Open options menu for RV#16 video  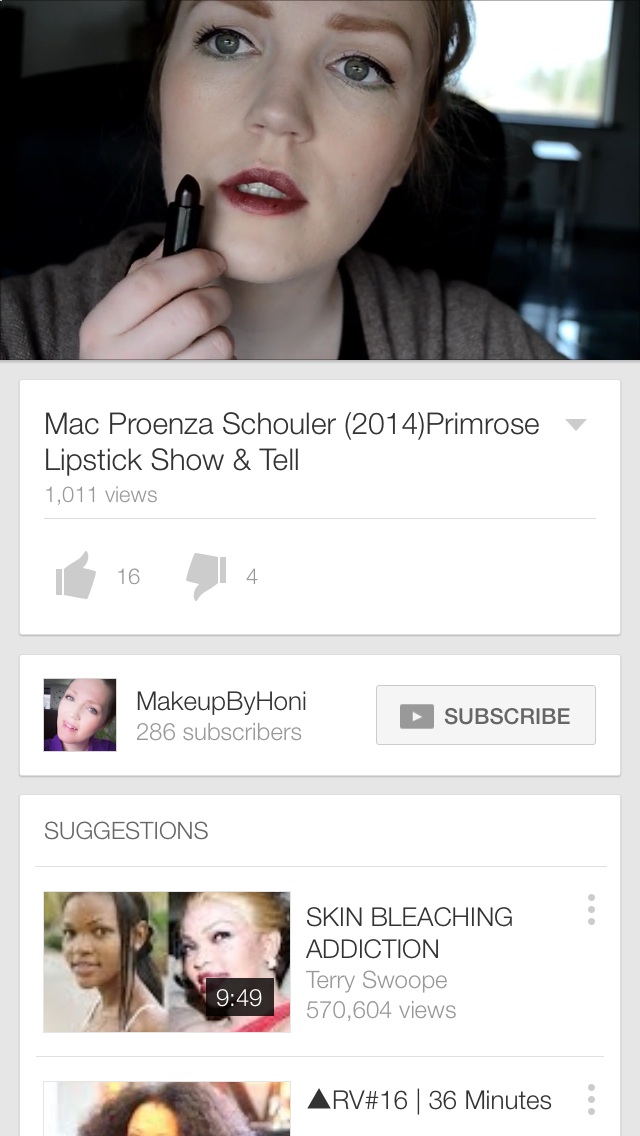(591, 1100)
